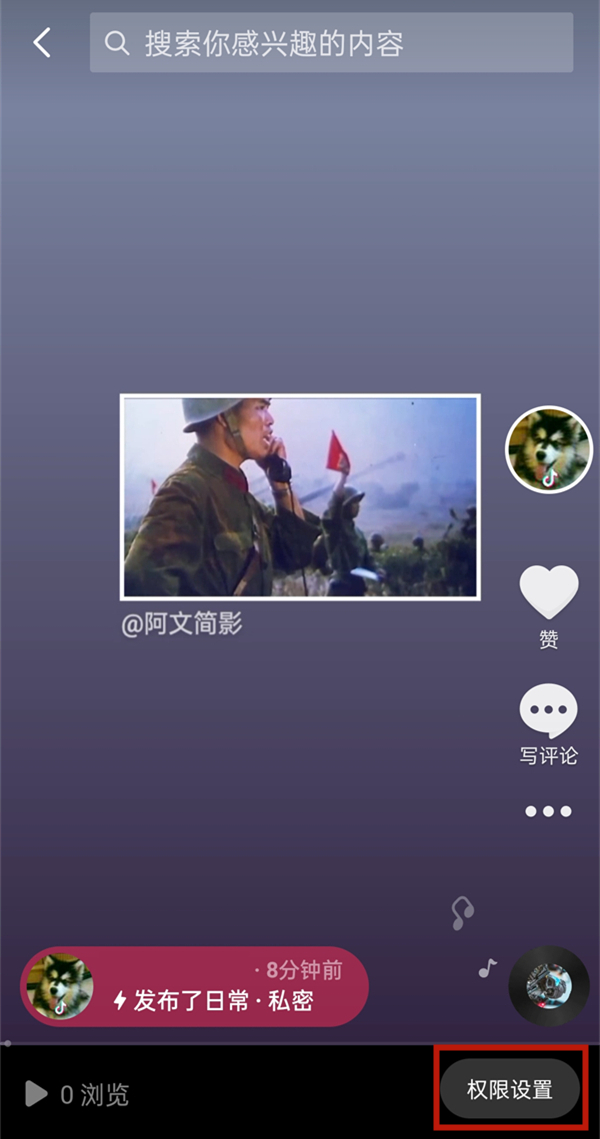Open the spinning music disc
This screenshot has width=600, height=1139.
(548, 985)
